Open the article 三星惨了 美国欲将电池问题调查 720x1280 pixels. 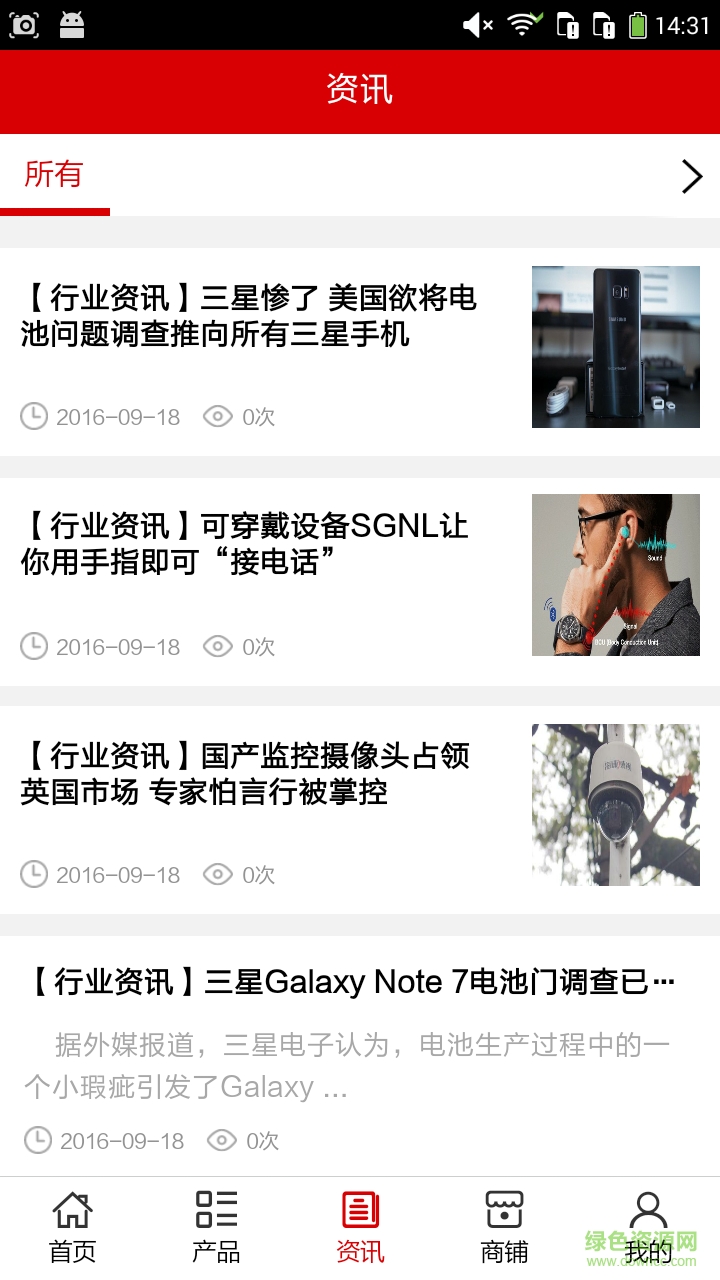(x=250, y=316)
